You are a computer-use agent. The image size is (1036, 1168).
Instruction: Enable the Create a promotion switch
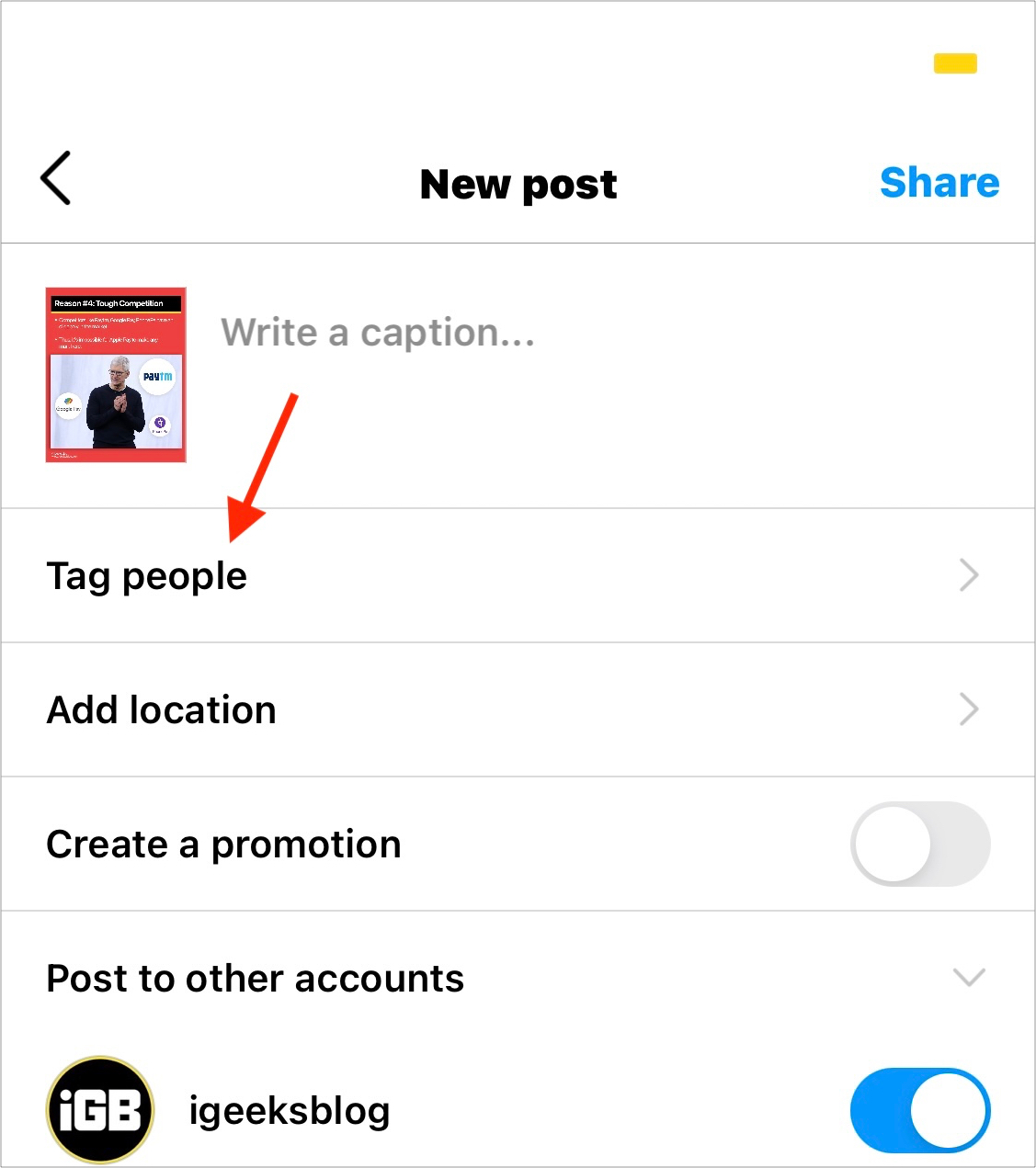[919, 845]
